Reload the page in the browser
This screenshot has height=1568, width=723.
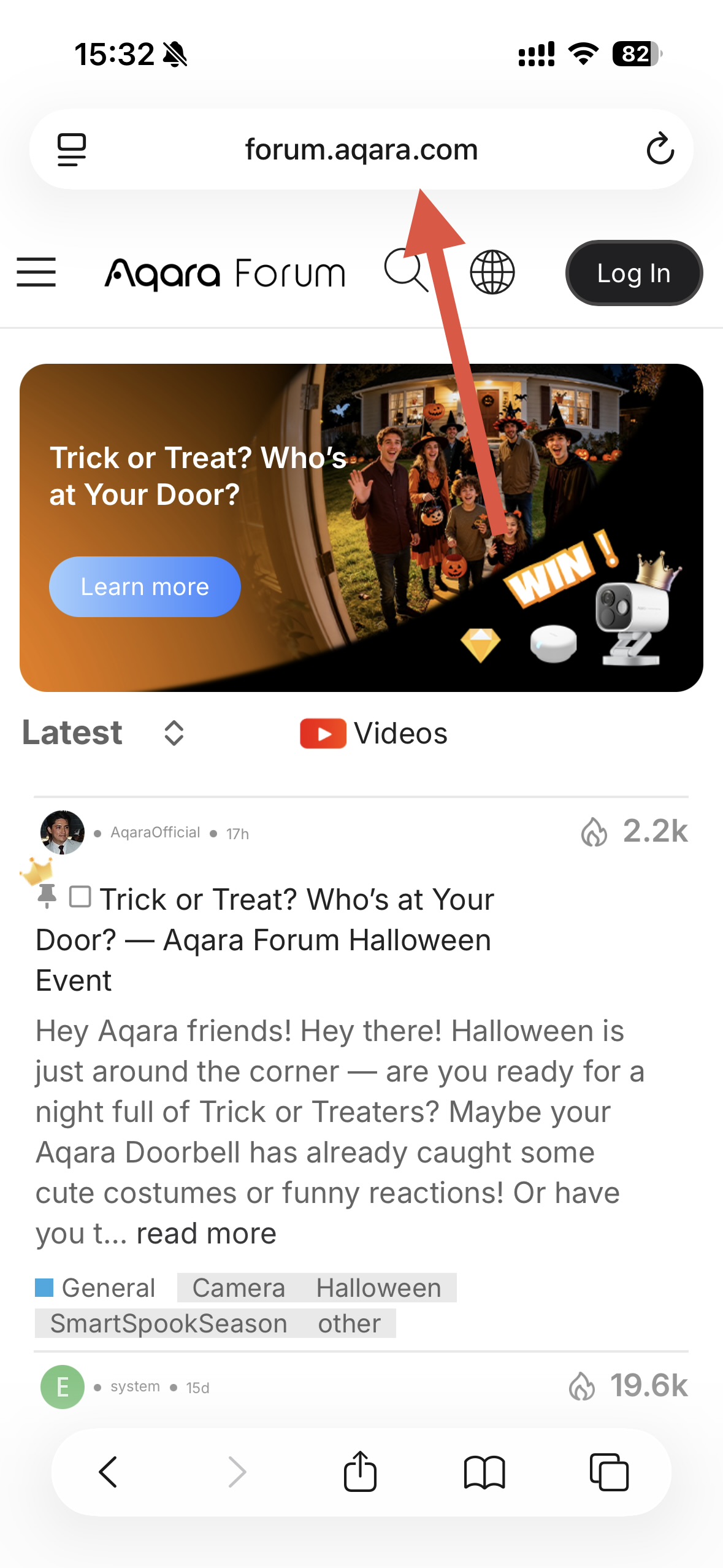[x=660, y=149]
